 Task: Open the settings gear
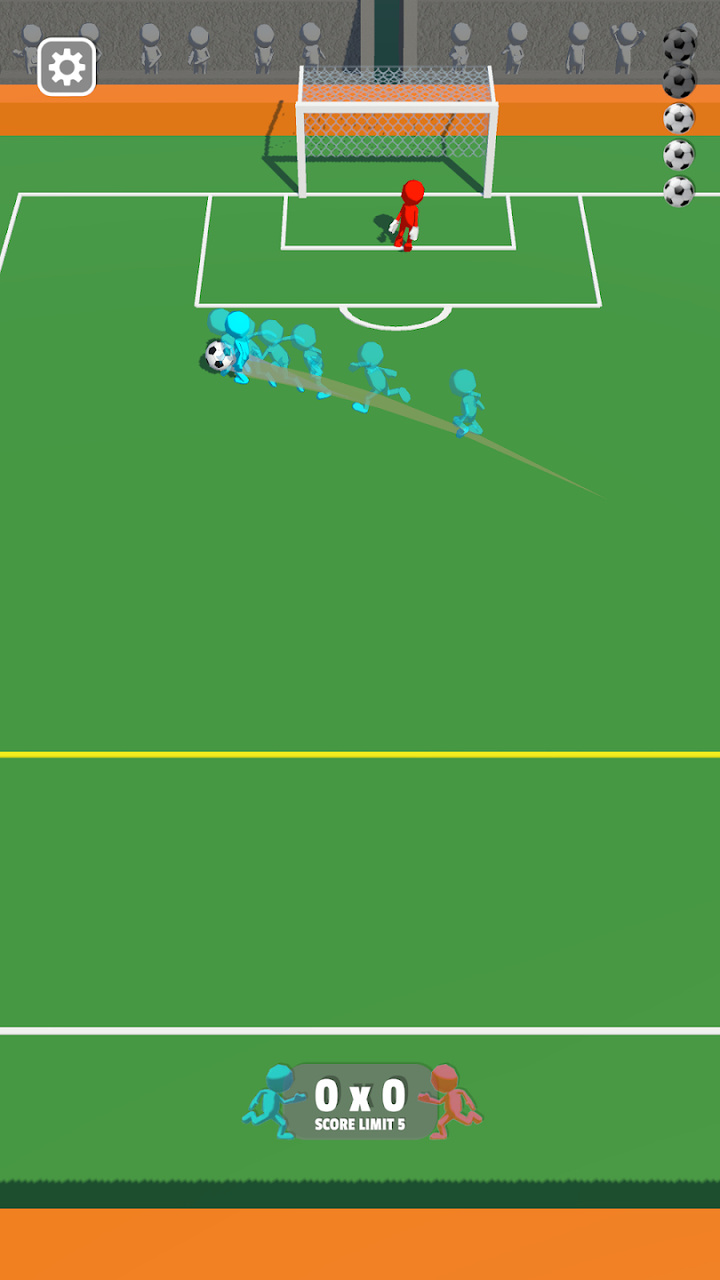click(x=67, y=67)
